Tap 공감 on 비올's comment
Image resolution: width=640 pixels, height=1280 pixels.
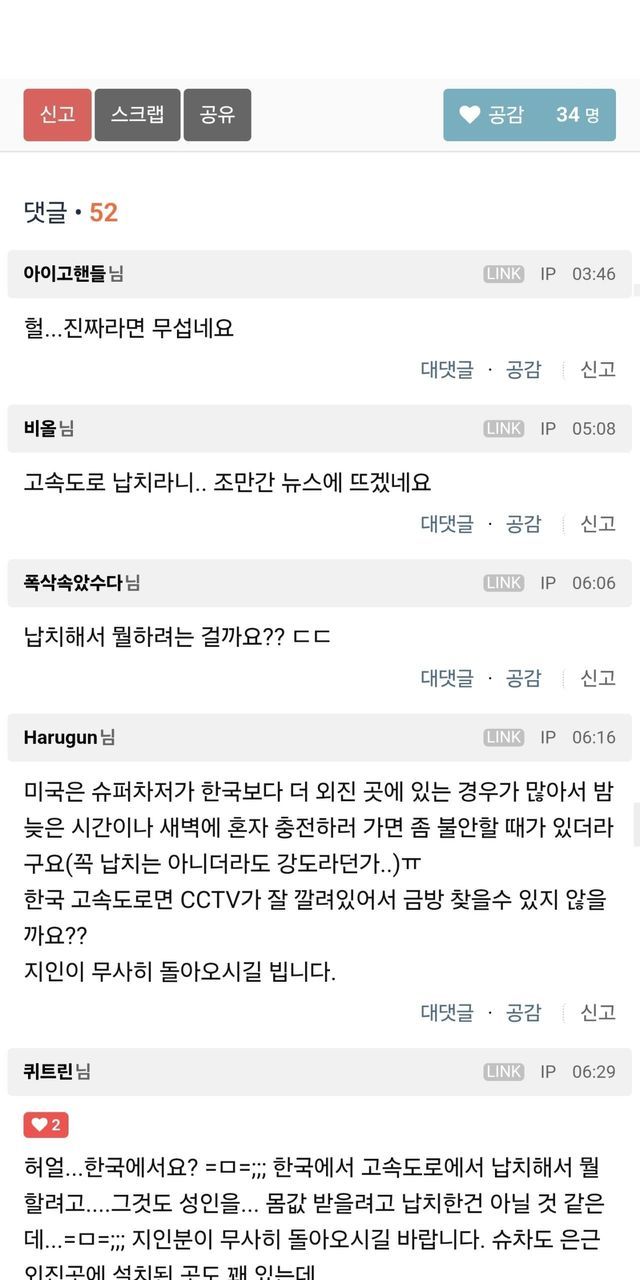(x=523, y=523)
